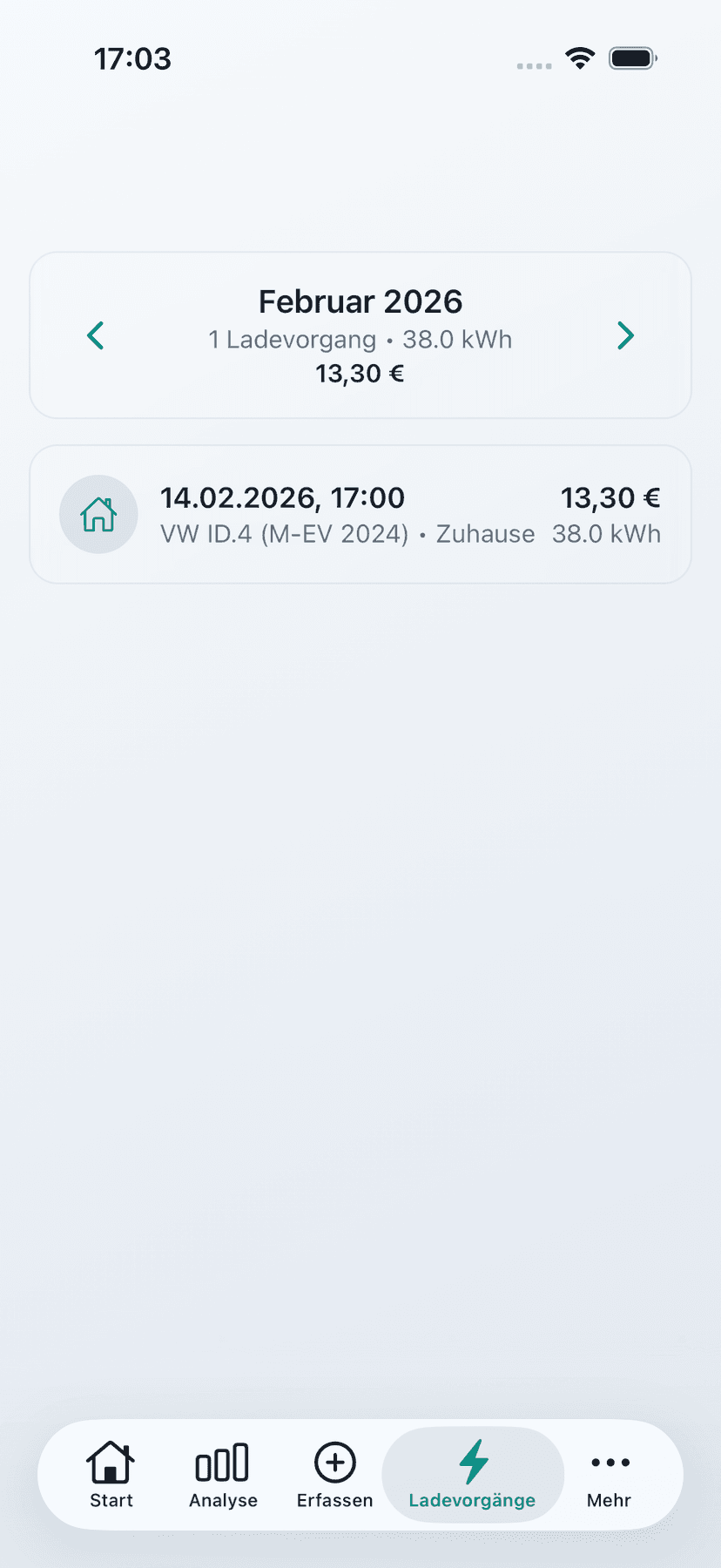
Task: Tap the green lightning icon in the navigation
Action: click(x=473, y=1461)
